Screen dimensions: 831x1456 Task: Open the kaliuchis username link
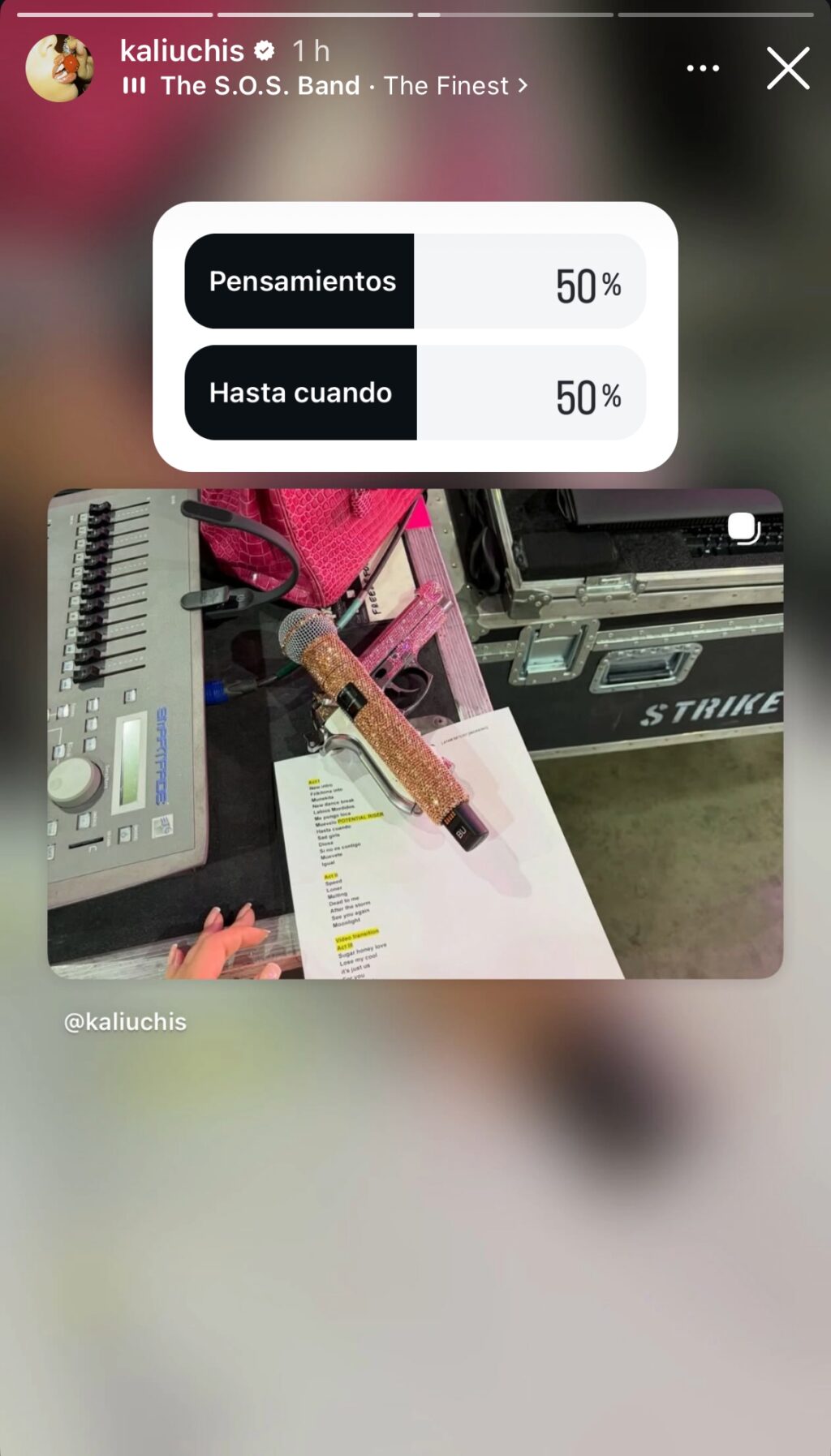pos(182,51)
